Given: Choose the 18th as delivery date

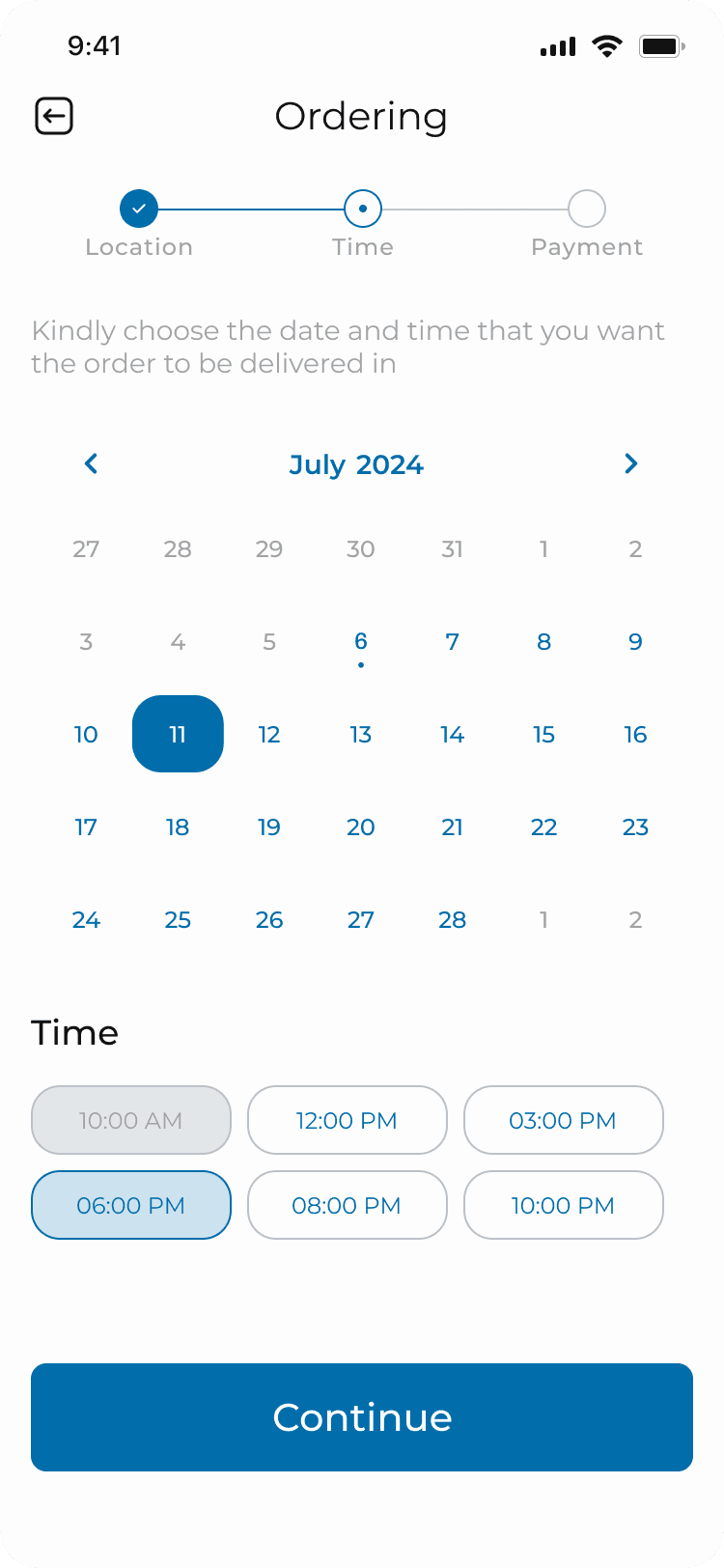Looking at the screenshot, I should [178, 827].
